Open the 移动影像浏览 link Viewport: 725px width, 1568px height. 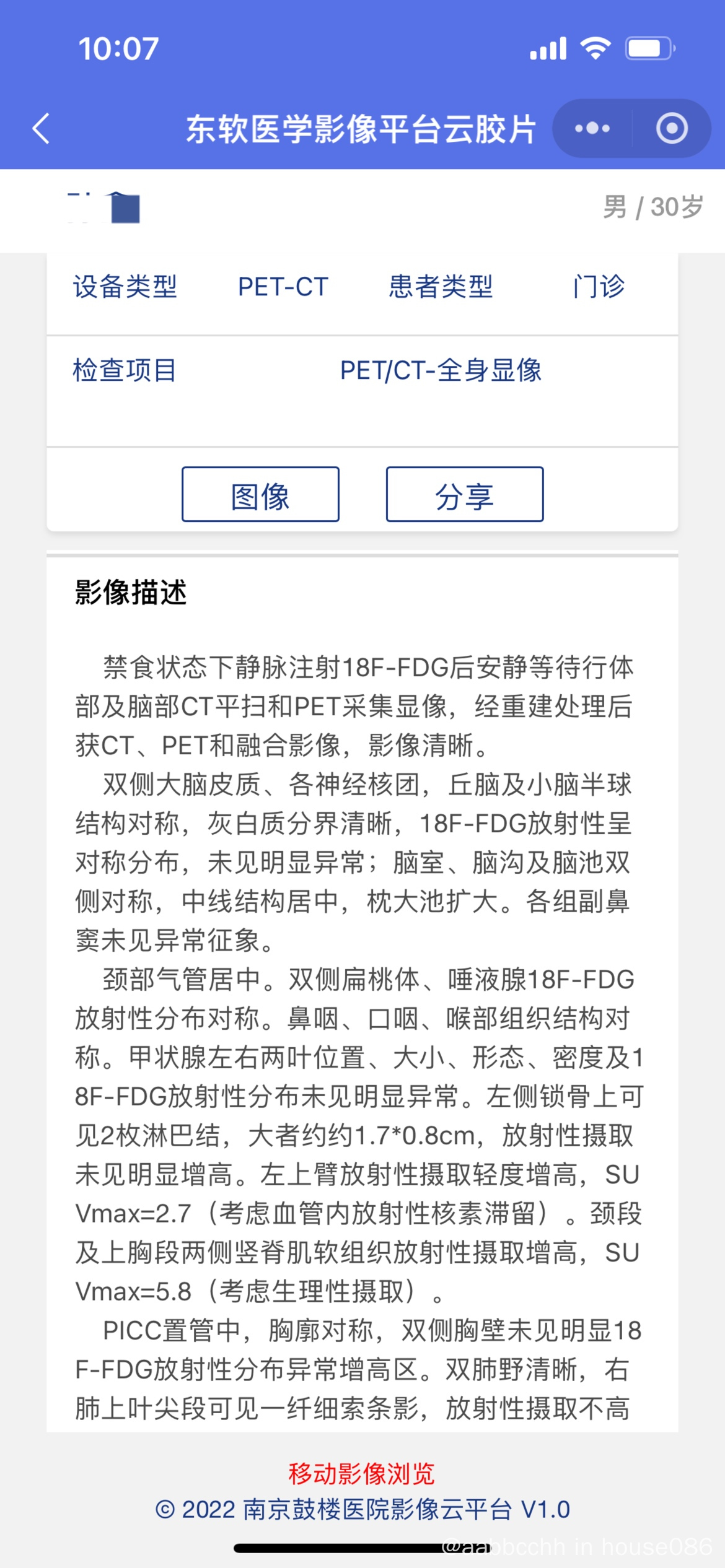362,1473
